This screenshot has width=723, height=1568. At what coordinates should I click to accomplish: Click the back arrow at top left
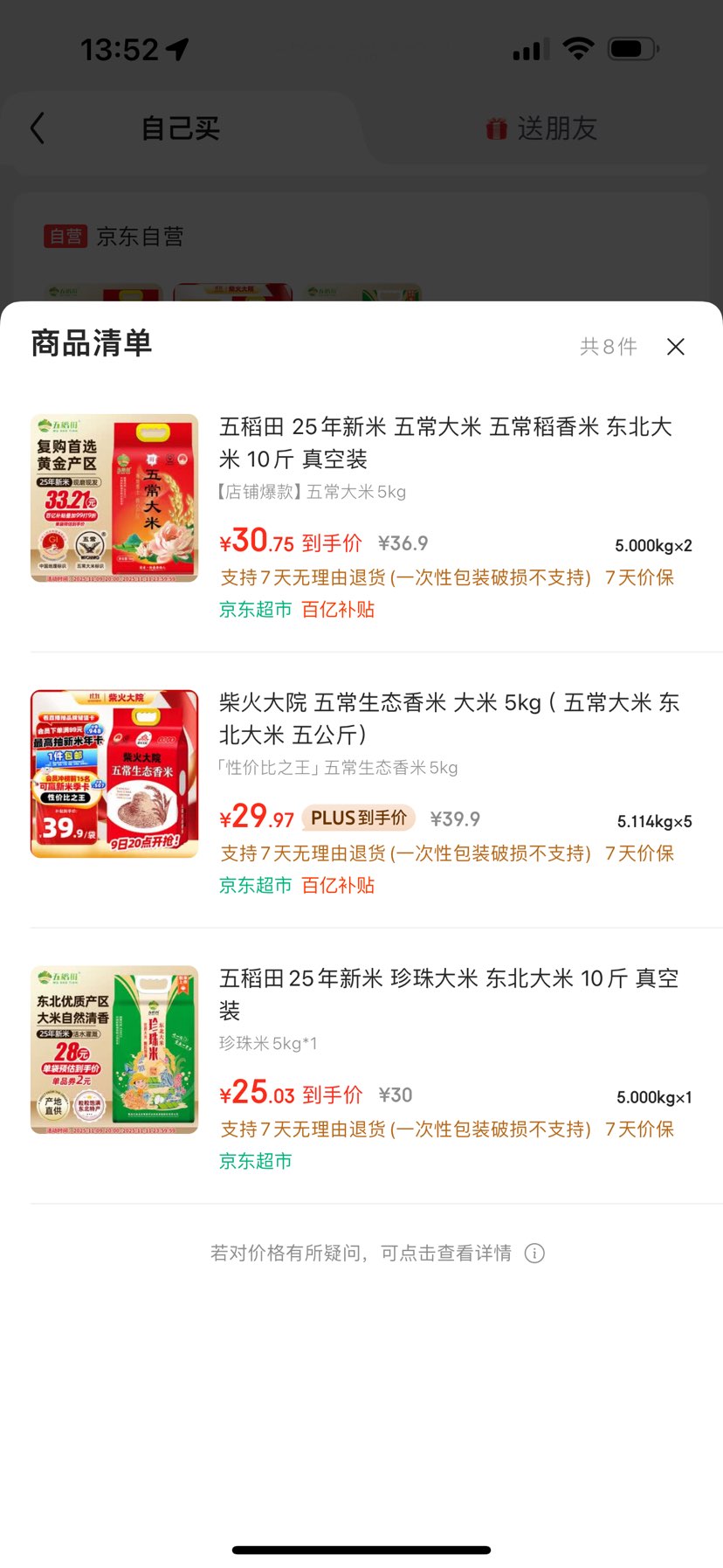[x=37, y=128]
